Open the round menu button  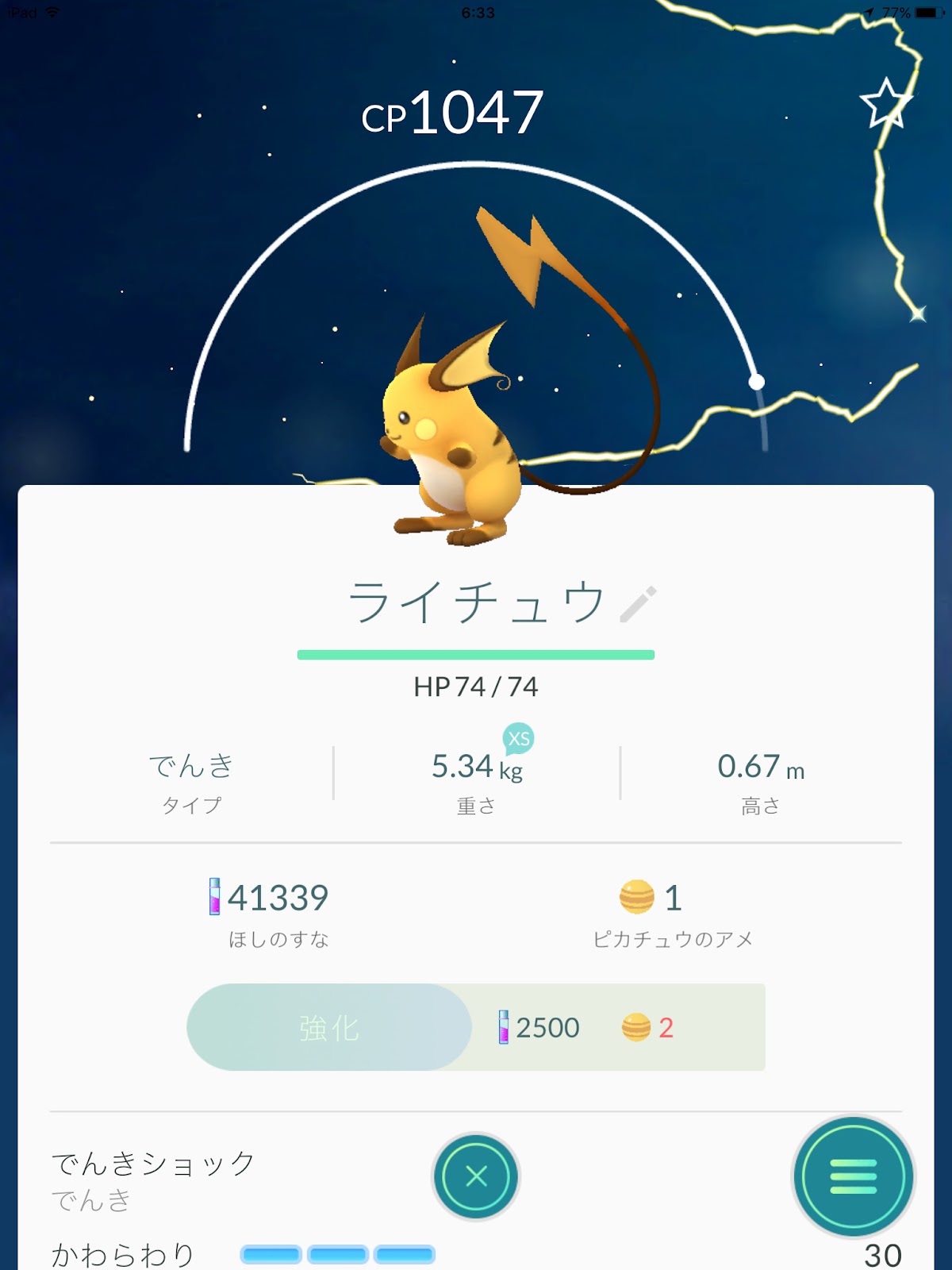[x=853, y=1176]
